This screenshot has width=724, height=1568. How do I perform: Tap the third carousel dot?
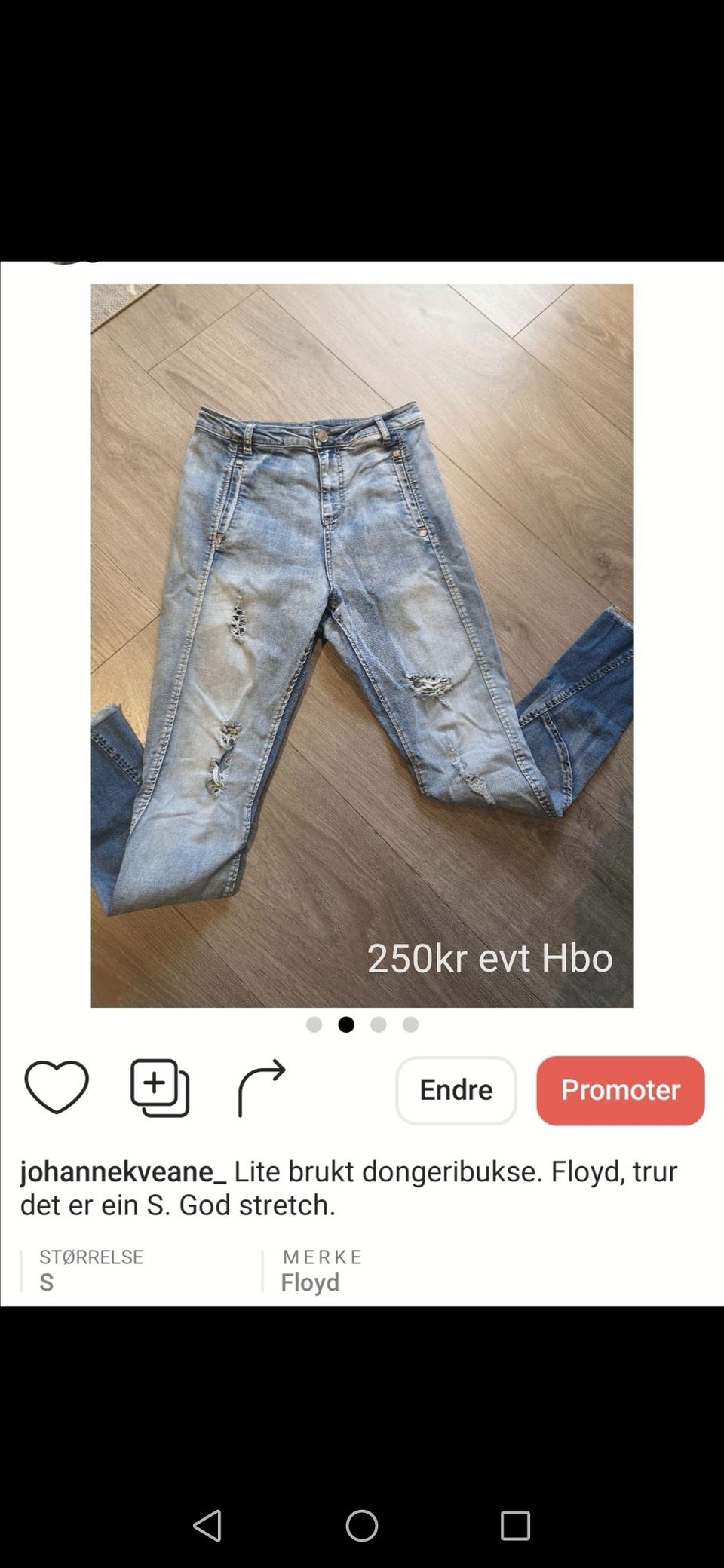378,1024
